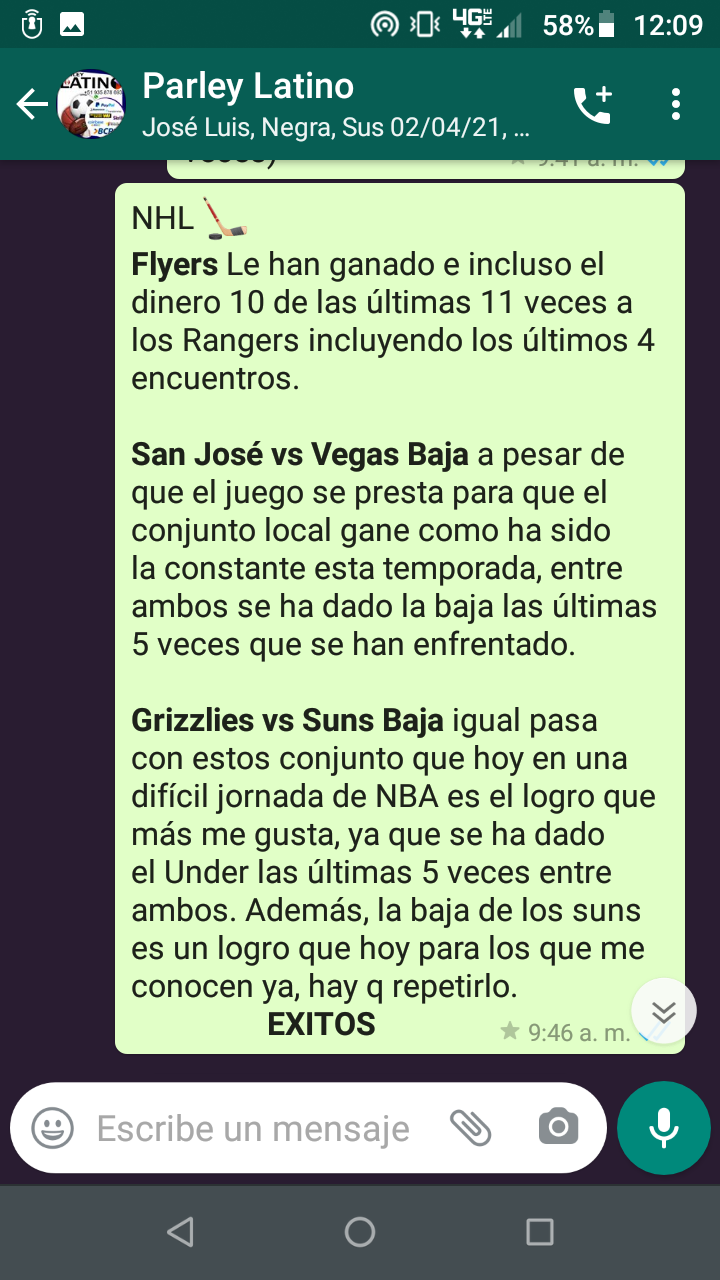This screenshot has height=1280, width=720.
Task: Open the camera from the message bar
Action: (x=558, y=1129)
